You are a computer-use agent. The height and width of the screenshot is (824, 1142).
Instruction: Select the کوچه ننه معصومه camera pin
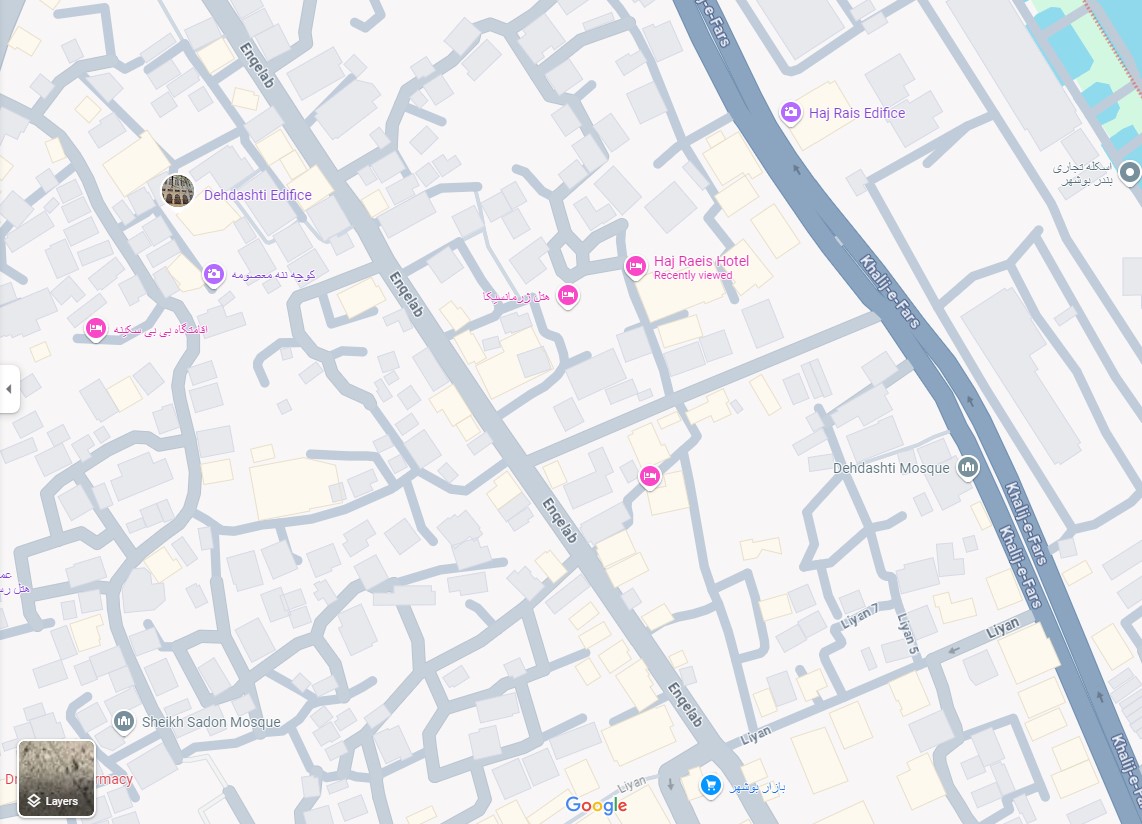click(x=213, y=274)
